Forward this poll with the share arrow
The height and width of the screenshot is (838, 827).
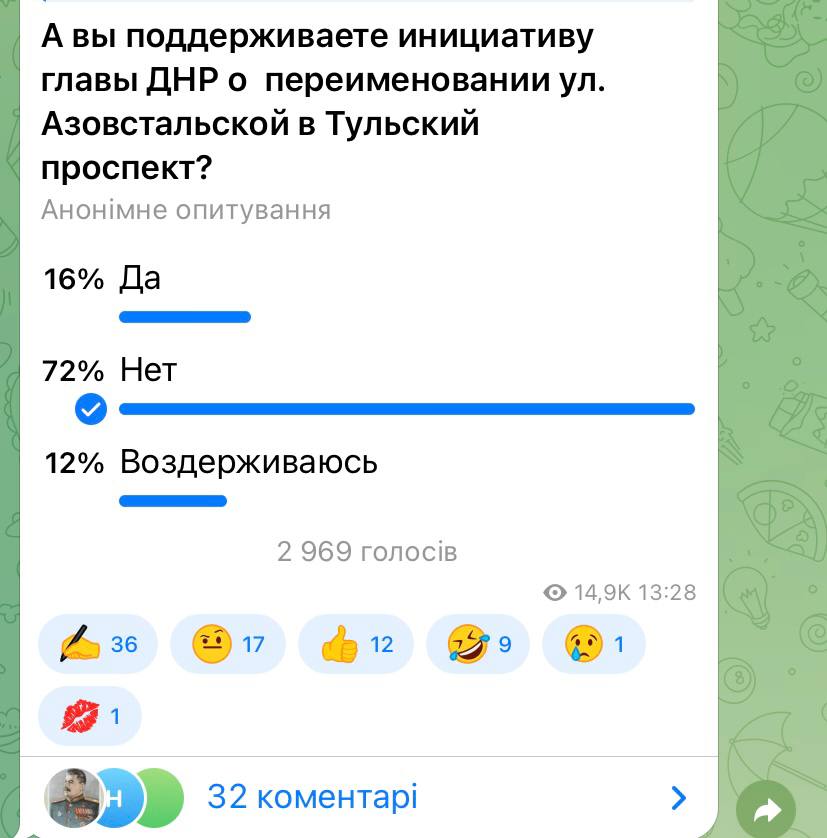(765, 811)
